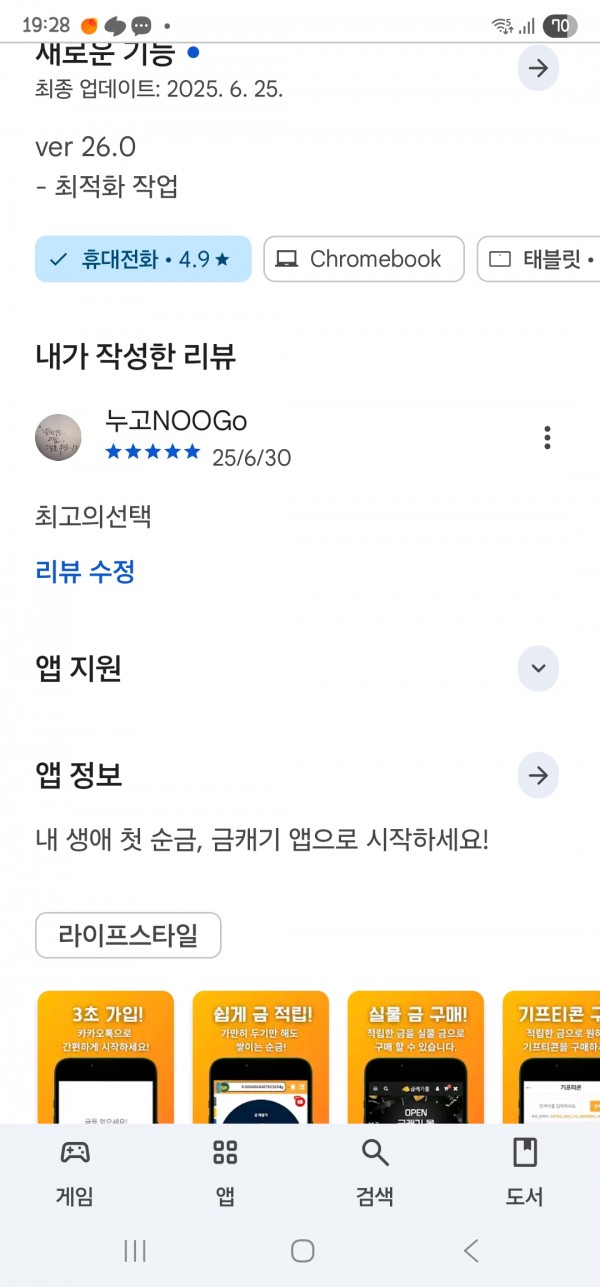Tap the 라이프스타일 category chip
The image size is (600, 1287).
pyautogui.click(x=128, y=936)
